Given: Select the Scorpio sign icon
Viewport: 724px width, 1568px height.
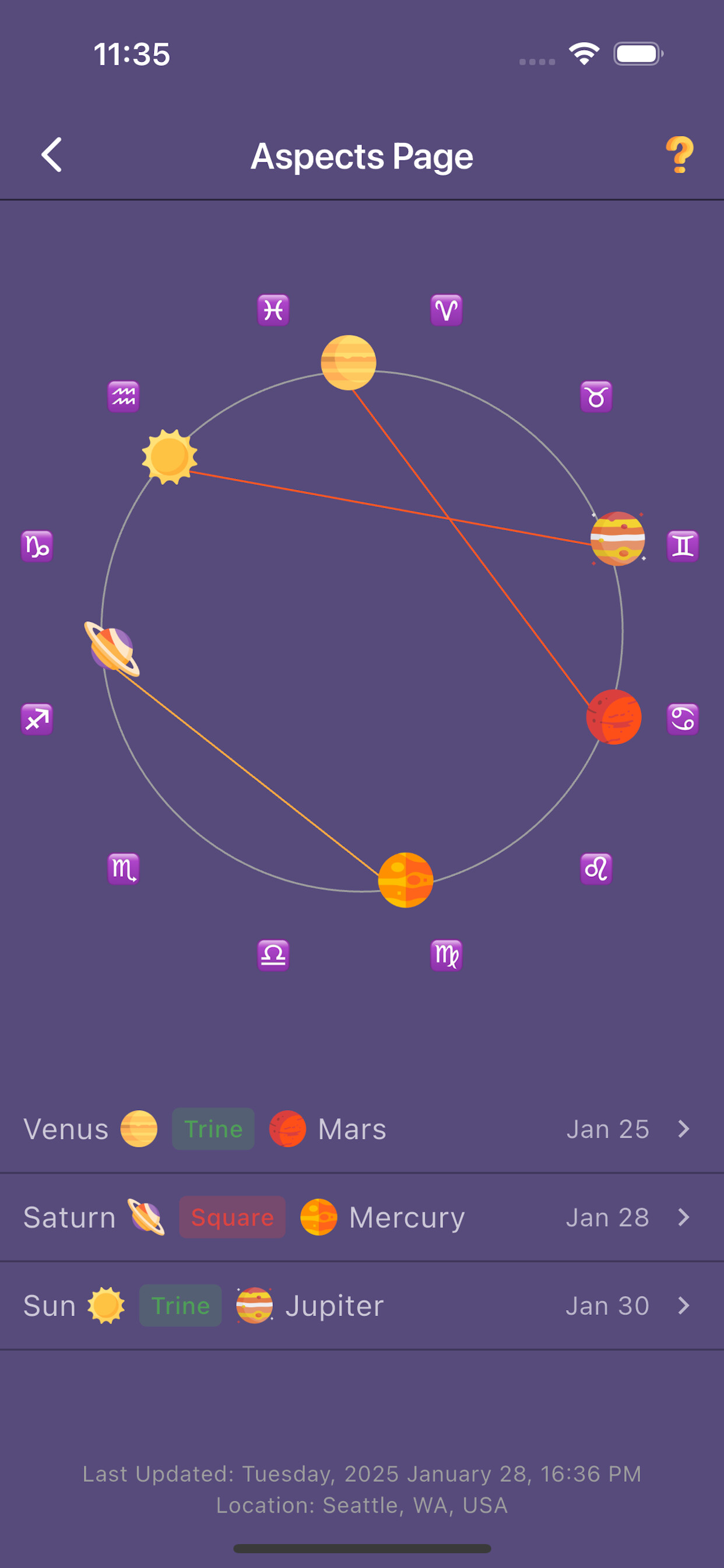Looking at the screenshot, I should (x=125, y=870).
